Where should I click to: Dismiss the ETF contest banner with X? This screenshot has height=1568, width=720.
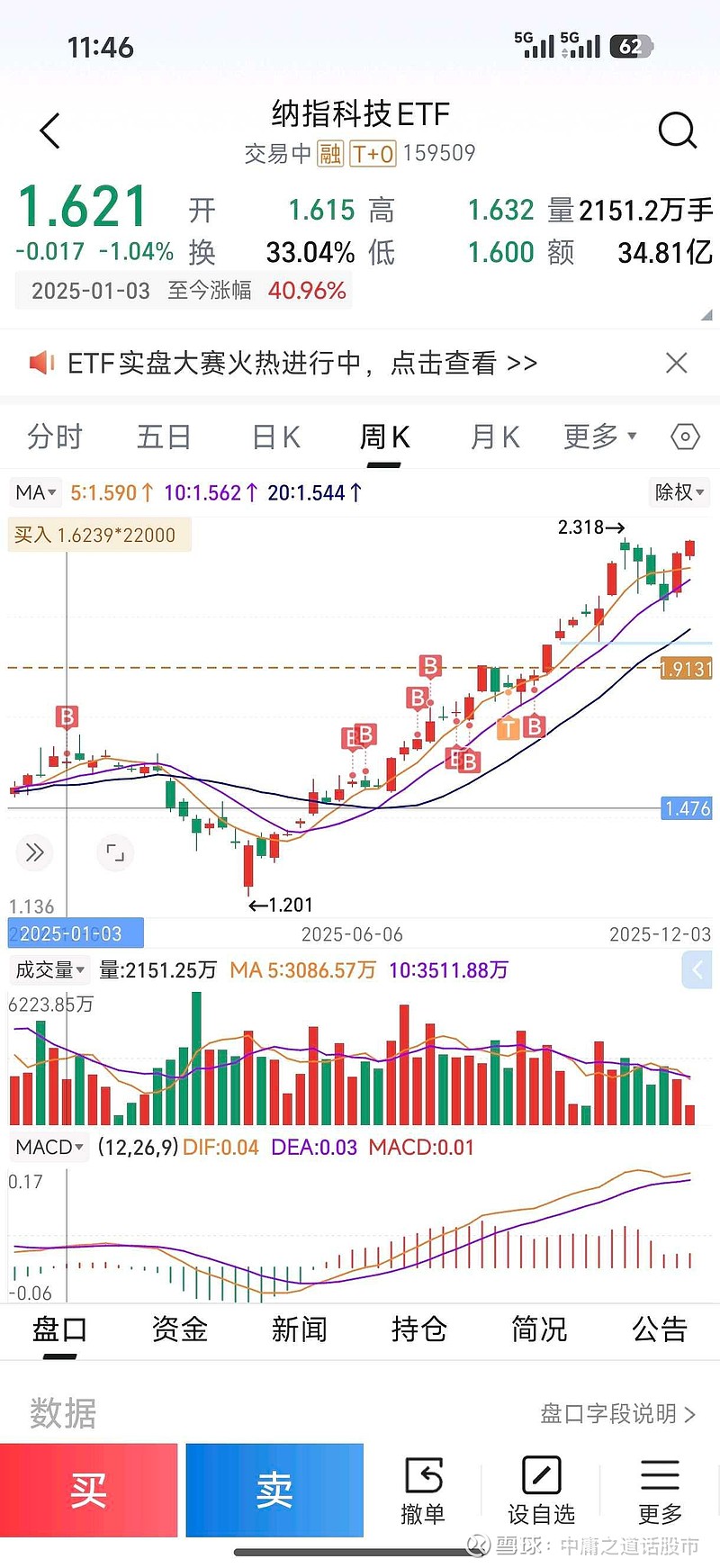click(677, 362)
